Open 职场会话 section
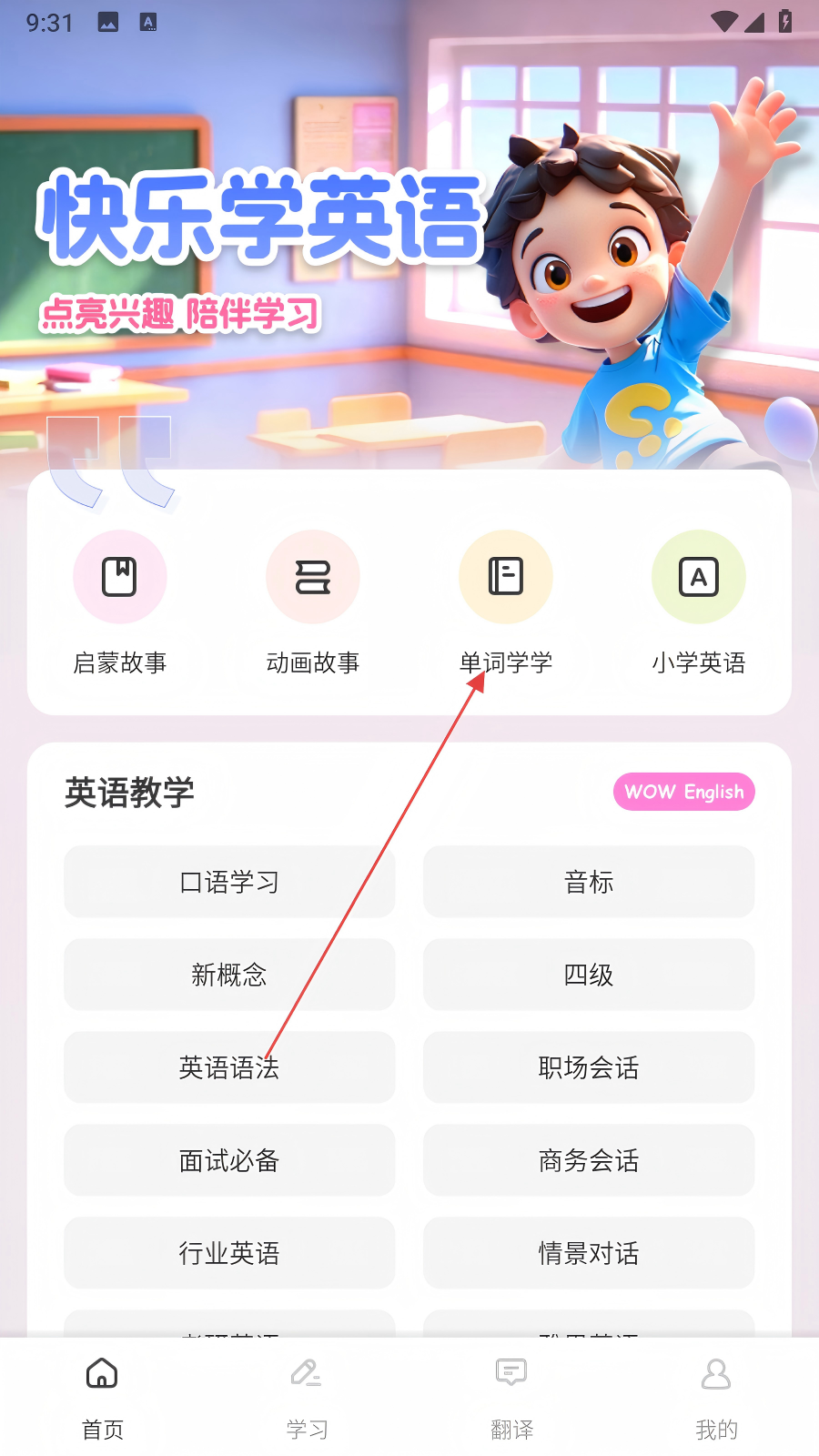819x1456 pixels. pos(589,1067)
